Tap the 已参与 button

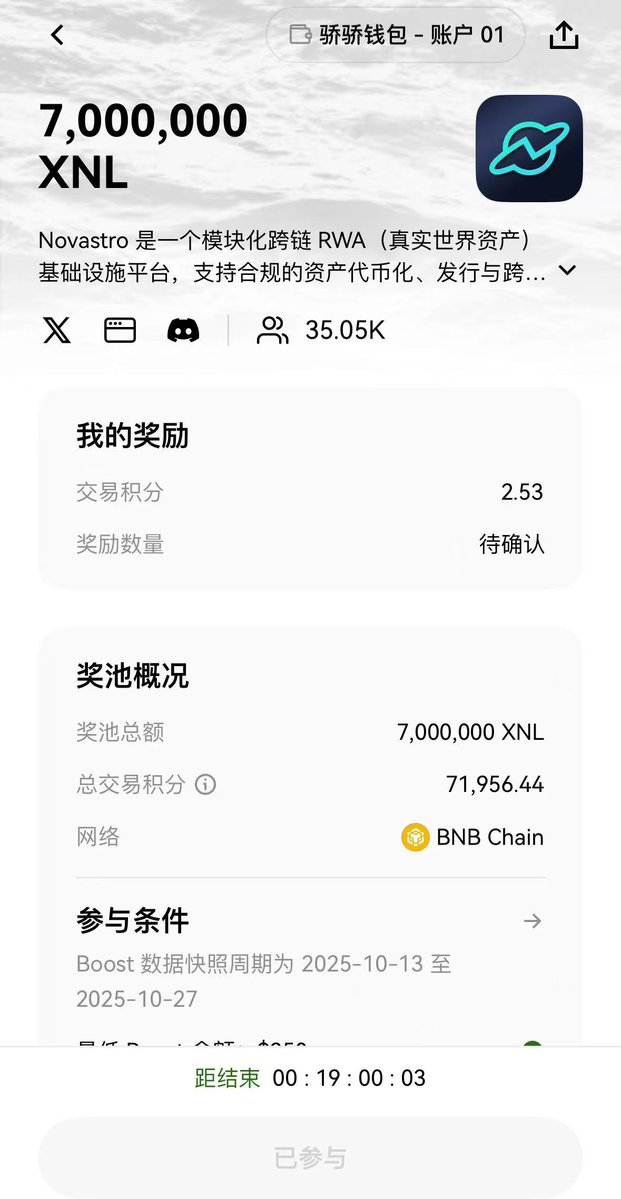tap(310, 1158)
